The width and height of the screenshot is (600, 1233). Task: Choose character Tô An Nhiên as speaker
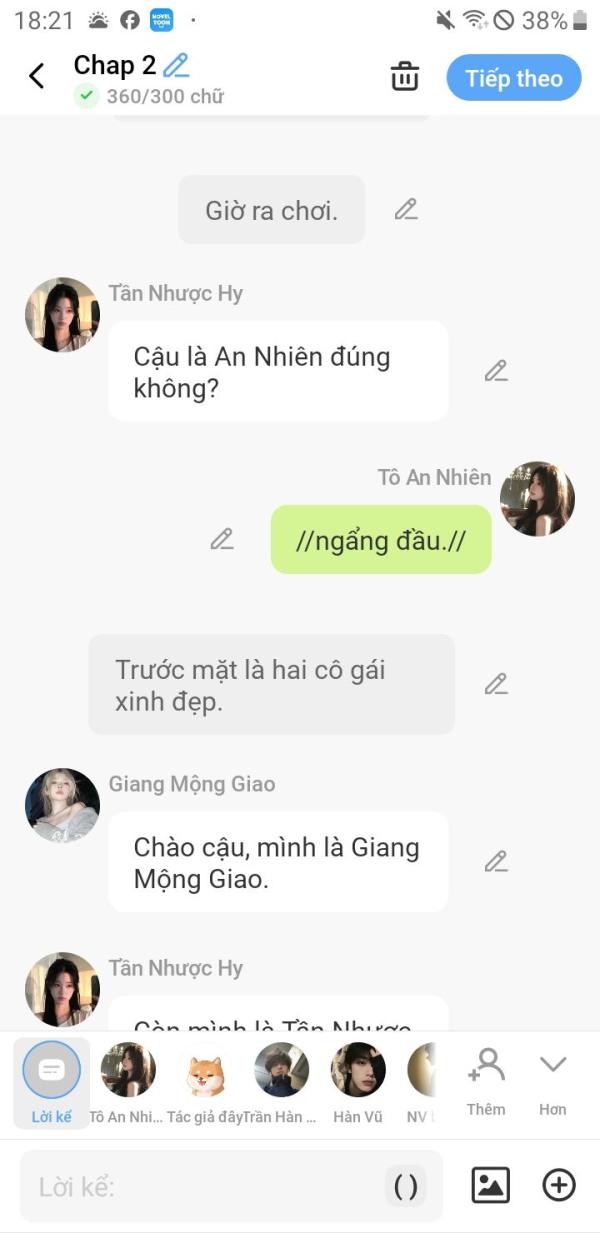[127, 1083]
